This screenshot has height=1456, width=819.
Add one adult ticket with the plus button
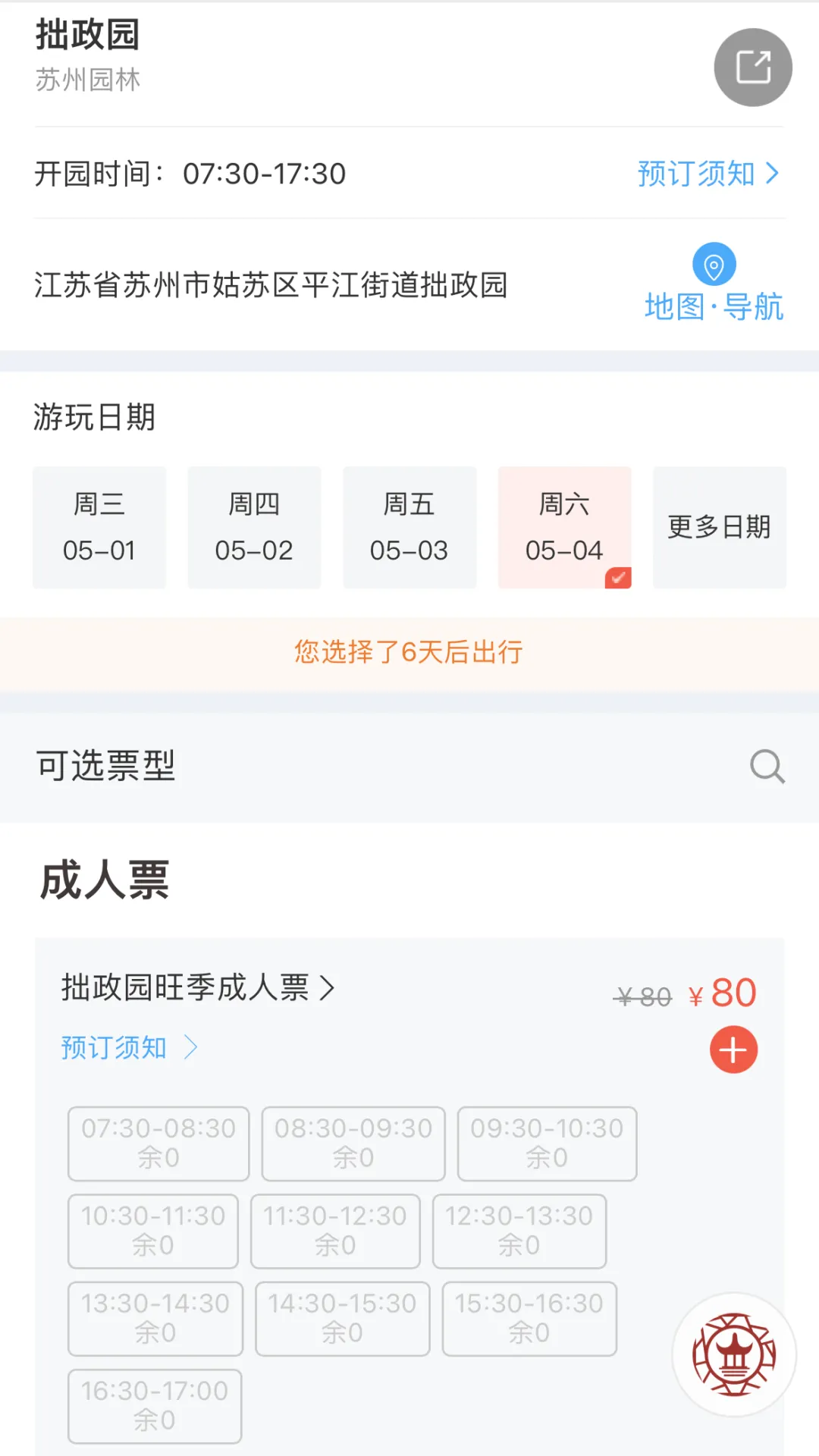(x=733, y=1050)
